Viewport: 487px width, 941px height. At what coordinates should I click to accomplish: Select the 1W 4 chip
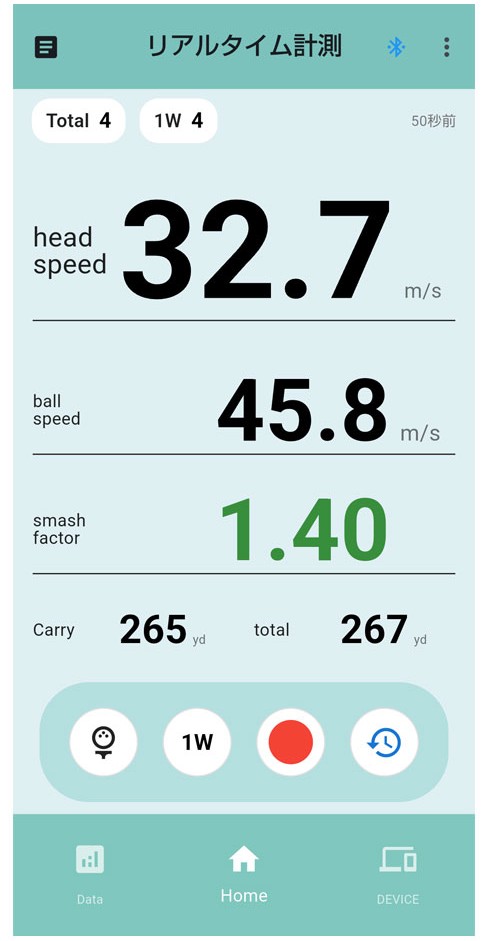178,121
